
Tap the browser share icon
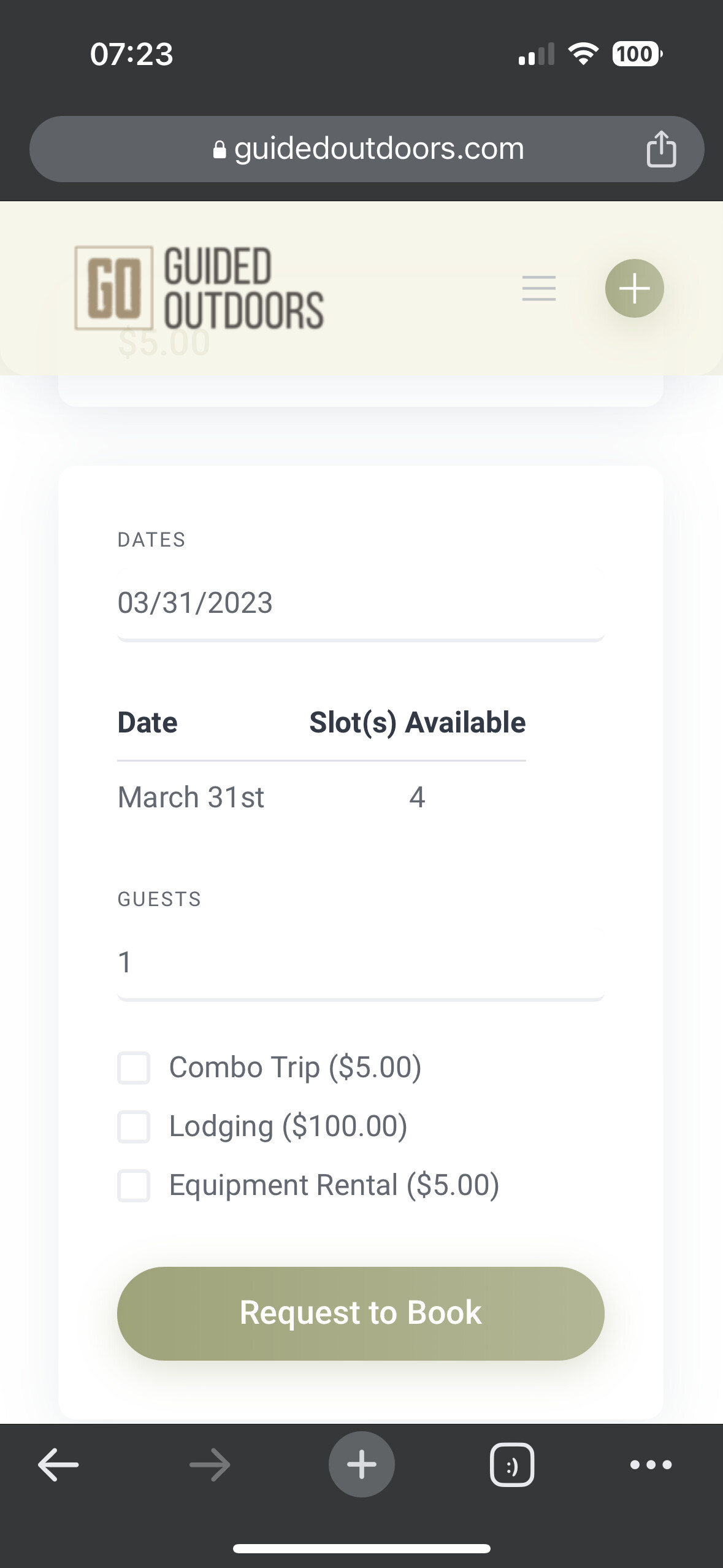(x=661, y=148)
